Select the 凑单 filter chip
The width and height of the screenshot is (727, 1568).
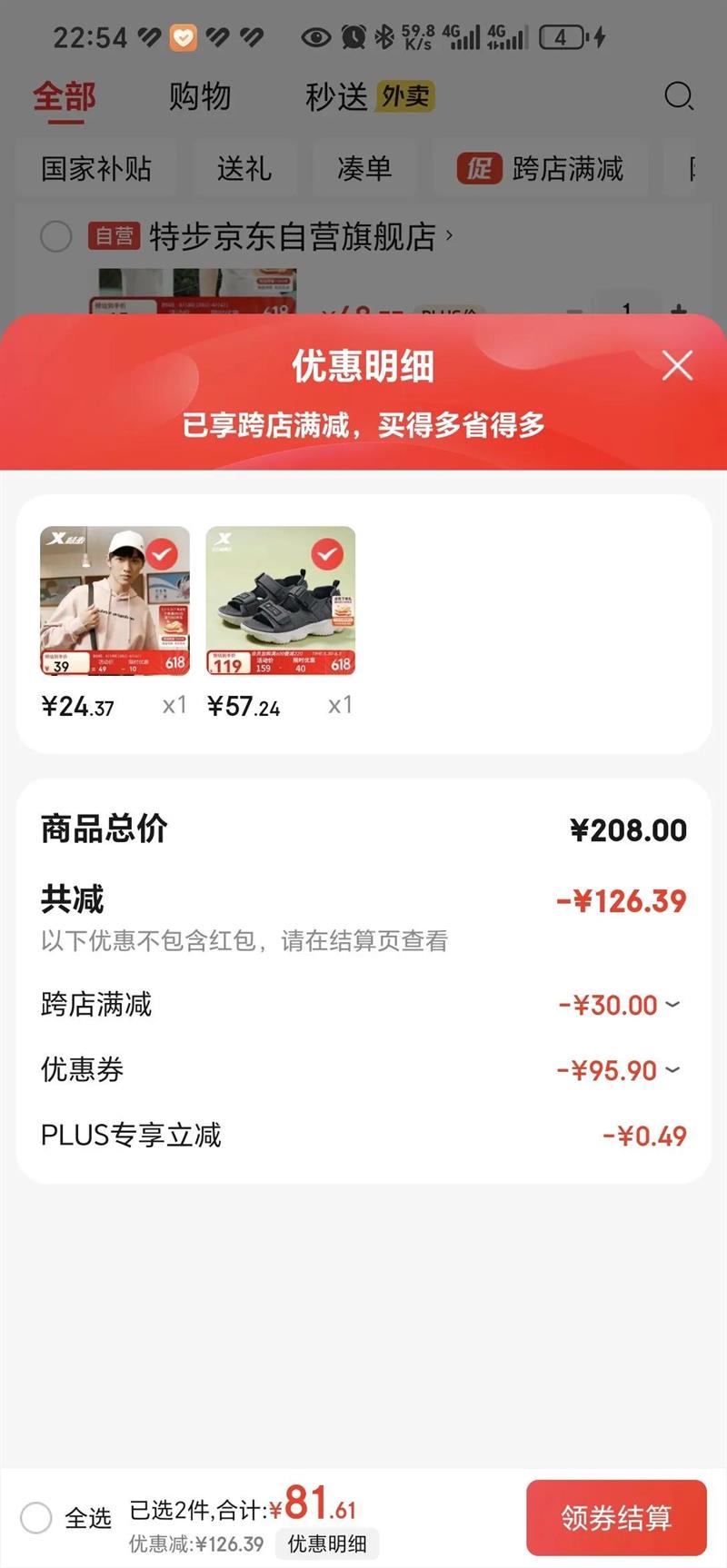tap(364, 168)
